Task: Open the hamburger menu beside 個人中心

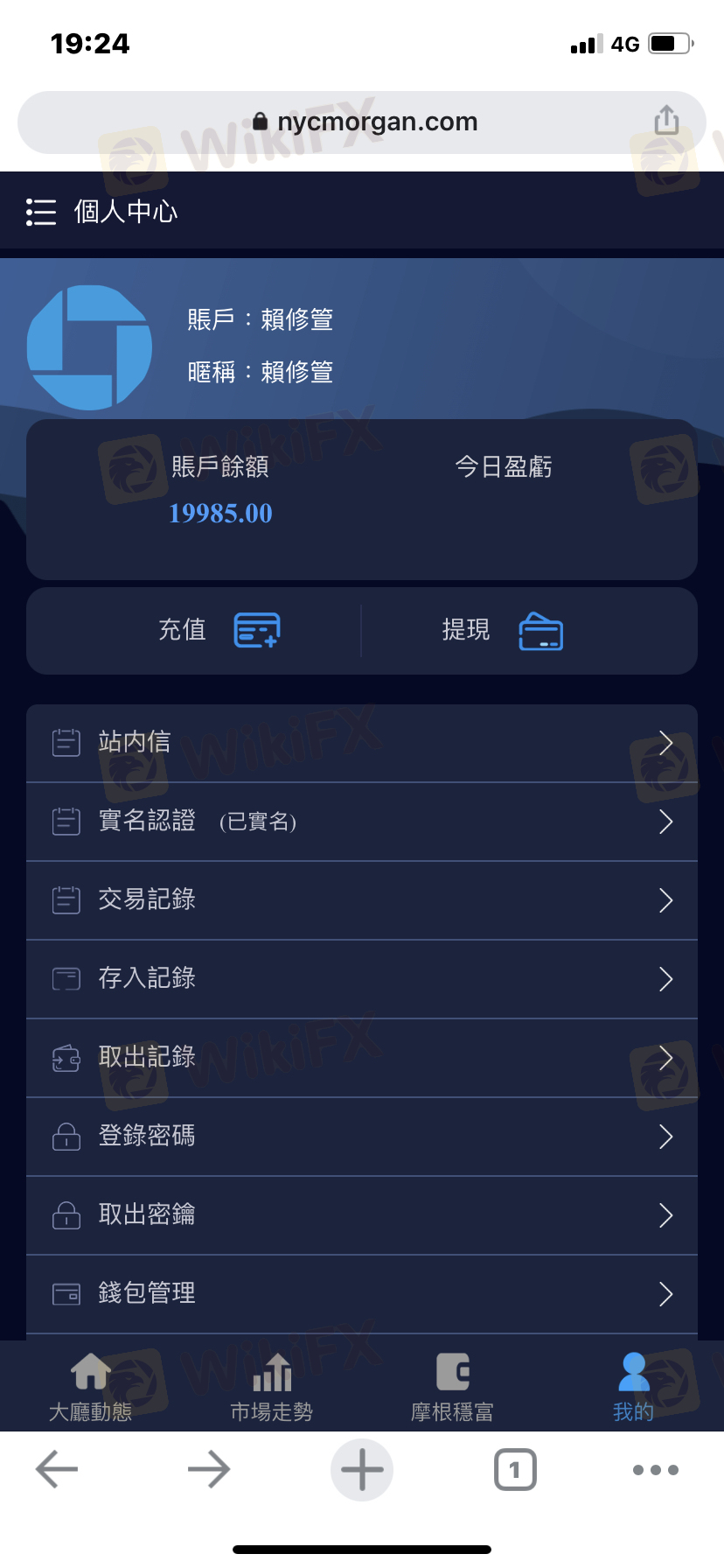Action: 41,212
